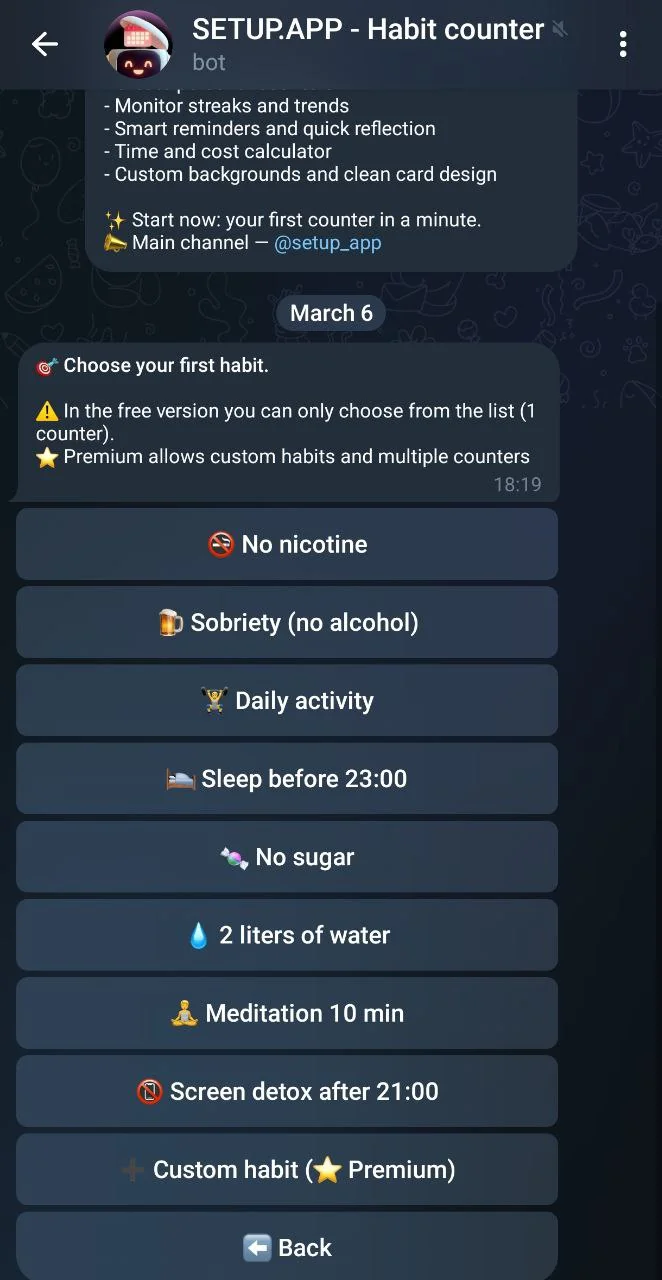Screen dimensions: 662x1280
Task: Choose the No nicotine habit
Action: tap(287, 544)
